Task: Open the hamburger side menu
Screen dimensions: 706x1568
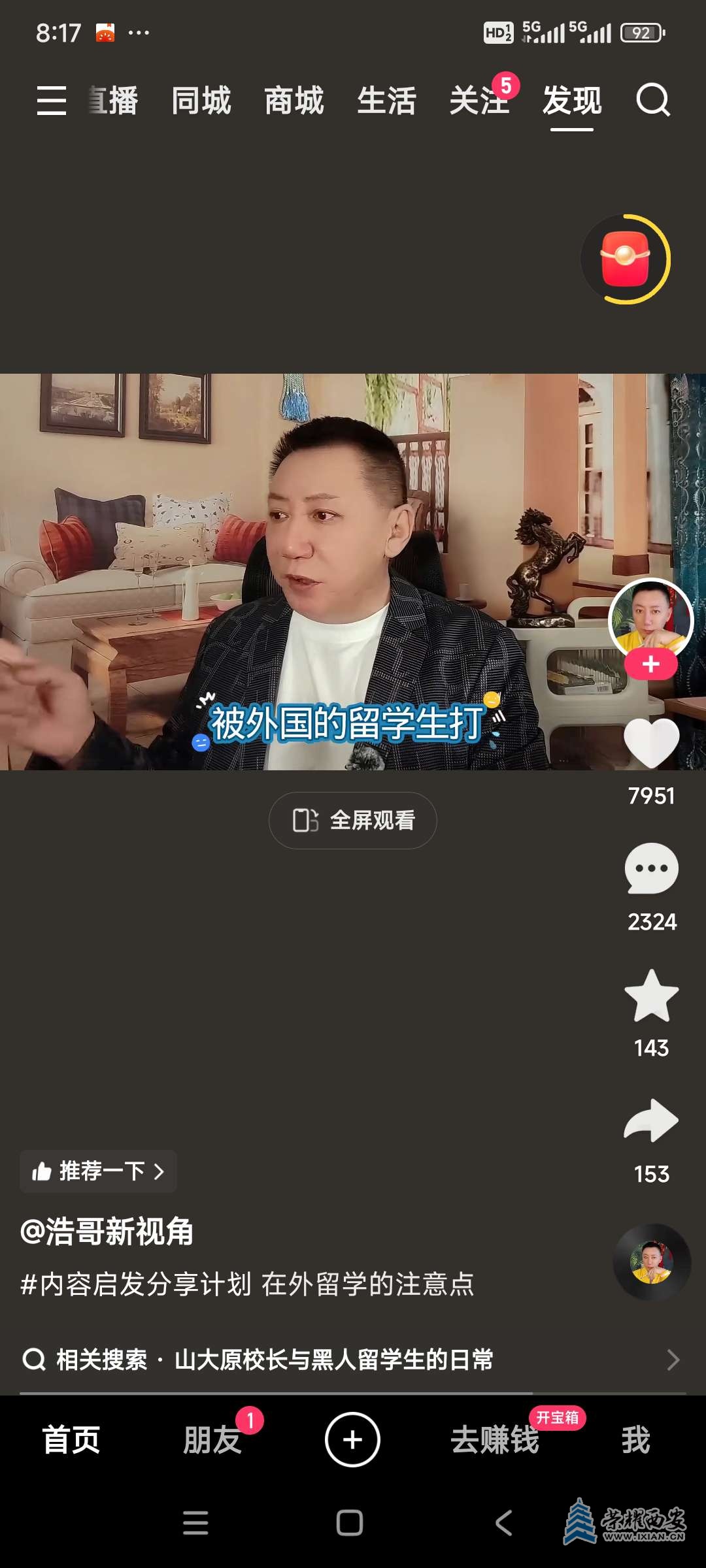Action: 52,101
